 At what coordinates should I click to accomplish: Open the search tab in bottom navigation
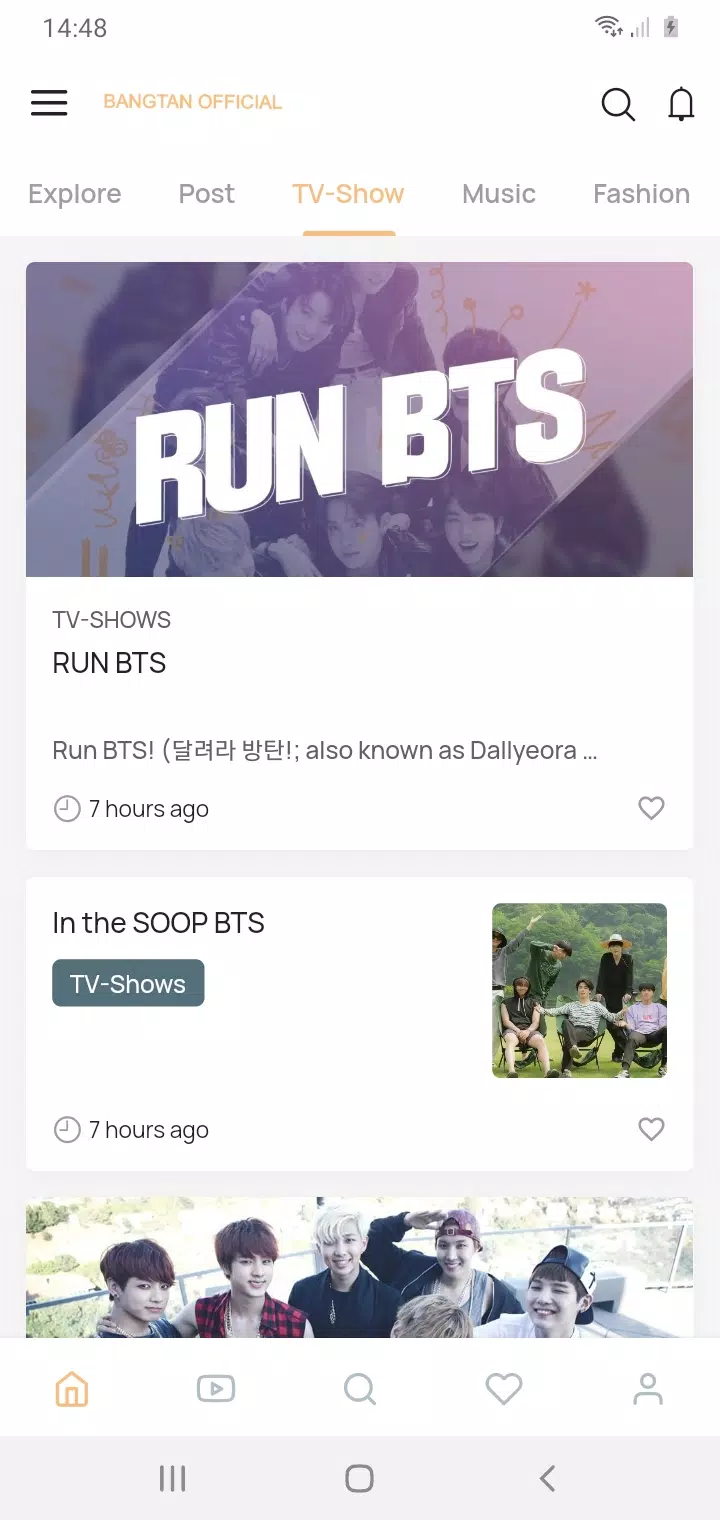click(360, 1389)
